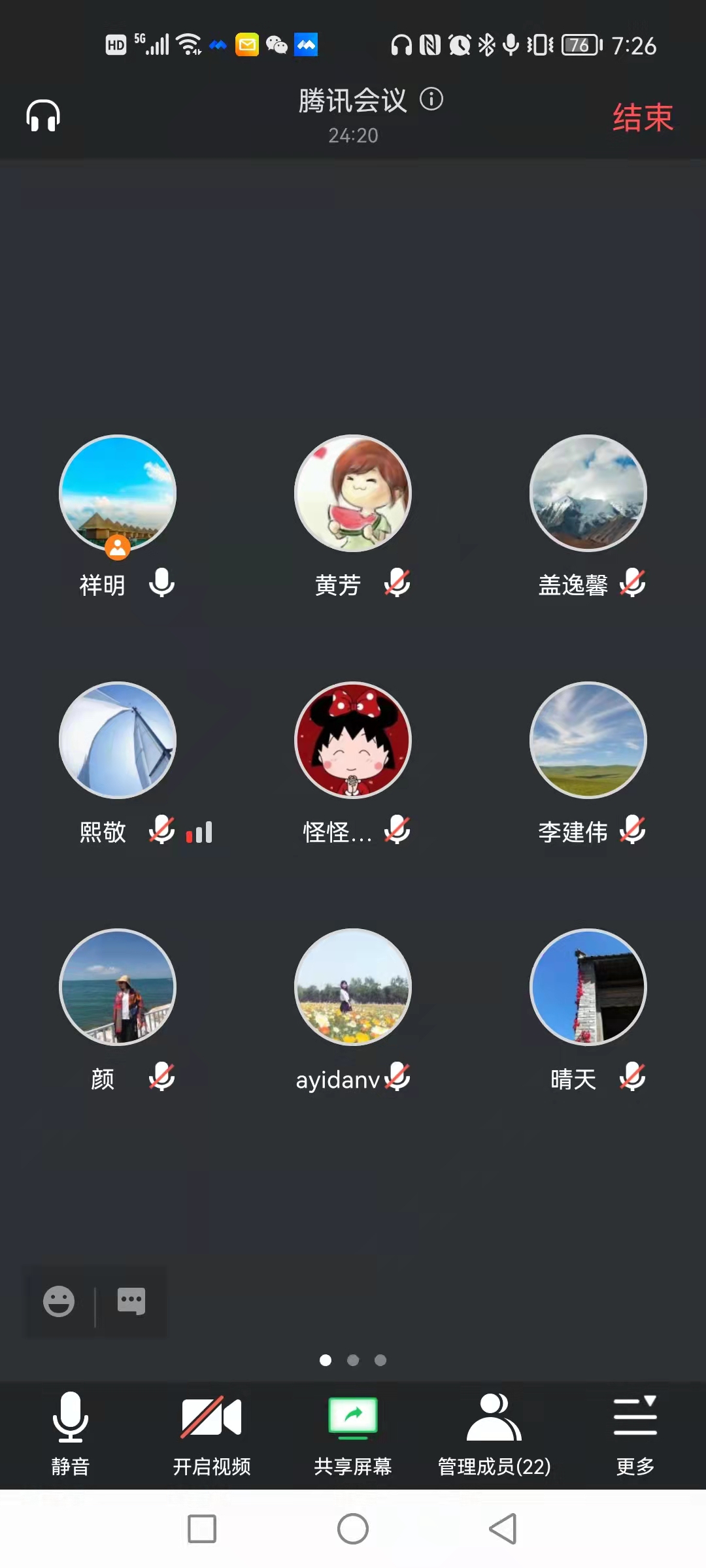Open the meeting chat icon

[131, 1301]
